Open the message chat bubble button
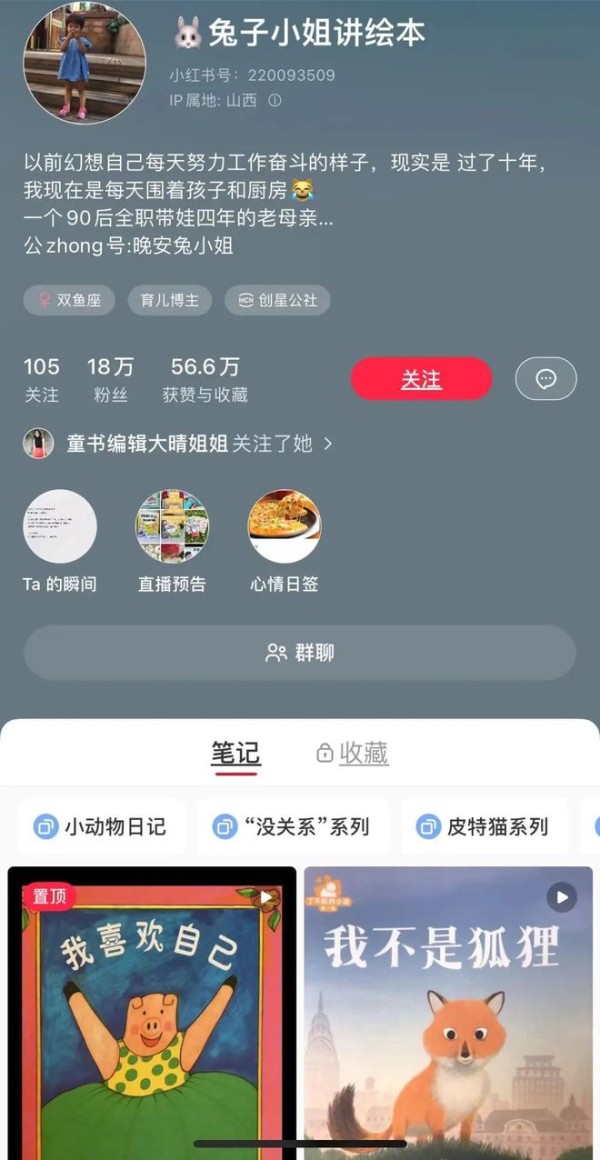This screenshot has width=600, height=1160. pos(546,379)
